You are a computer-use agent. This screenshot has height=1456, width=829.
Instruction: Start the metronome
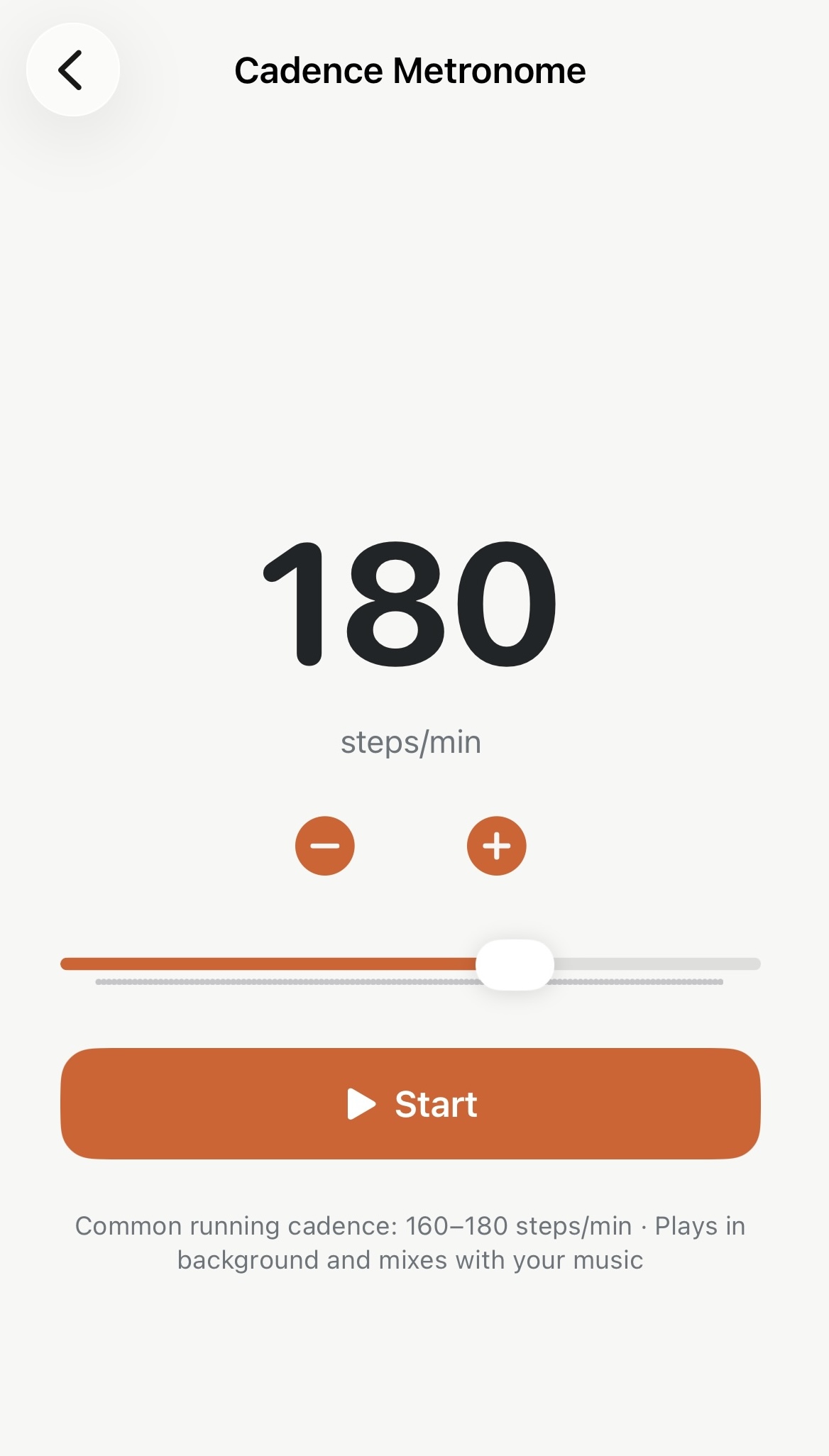[x=410, y=1104]
